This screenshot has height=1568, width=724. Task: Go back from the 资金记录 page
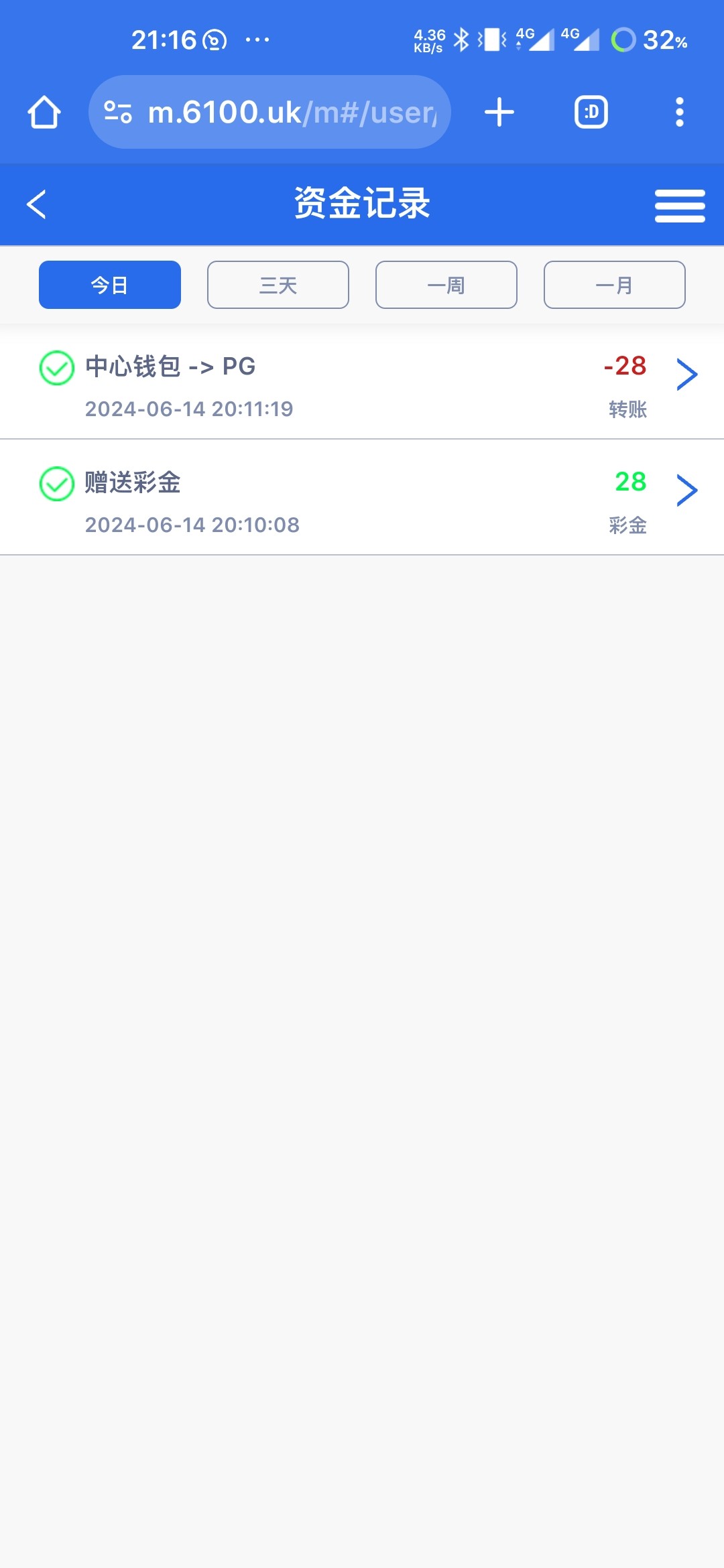coord(37,204)
